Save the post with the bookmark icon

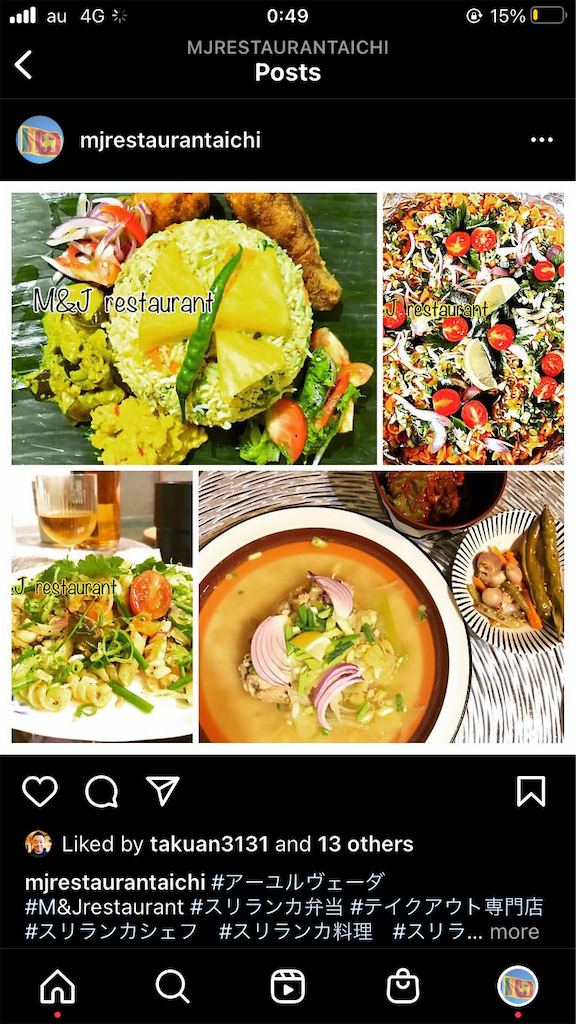pos(530,792)
